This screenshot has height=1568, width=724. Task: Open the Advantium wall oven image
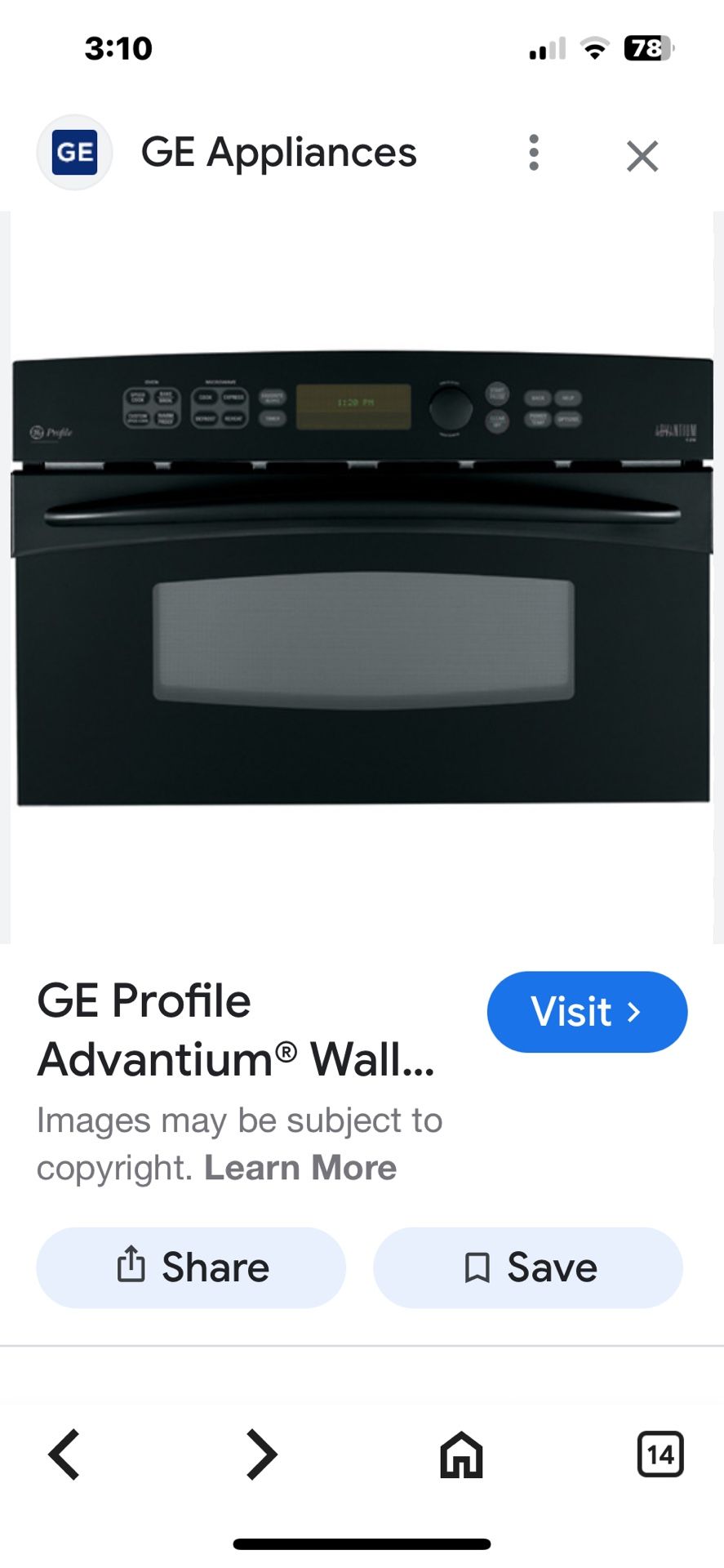362,577
